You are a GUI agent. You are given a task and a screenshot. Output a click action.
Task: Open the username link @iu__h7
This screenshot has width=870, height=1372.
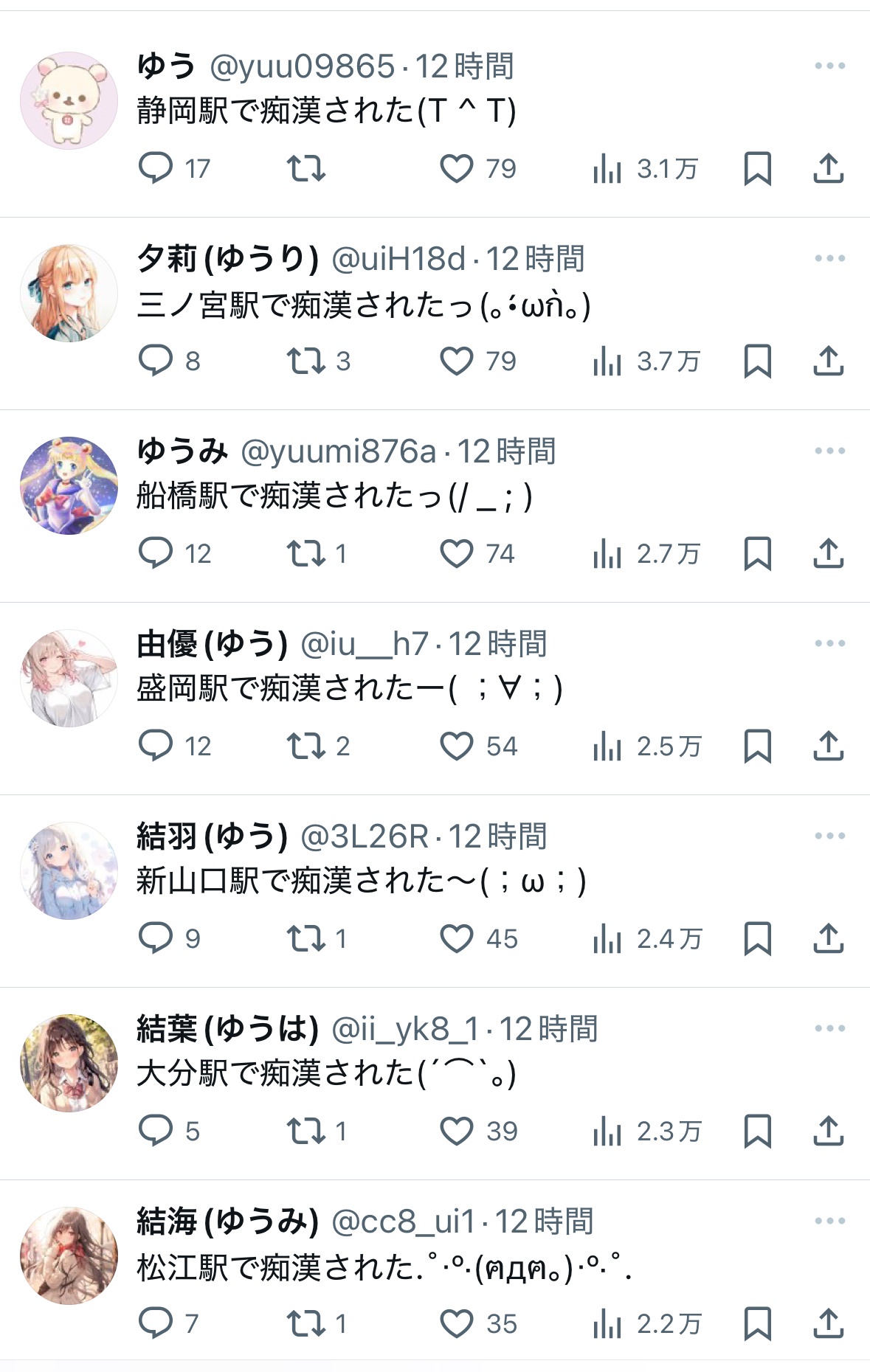click(364, 644)
